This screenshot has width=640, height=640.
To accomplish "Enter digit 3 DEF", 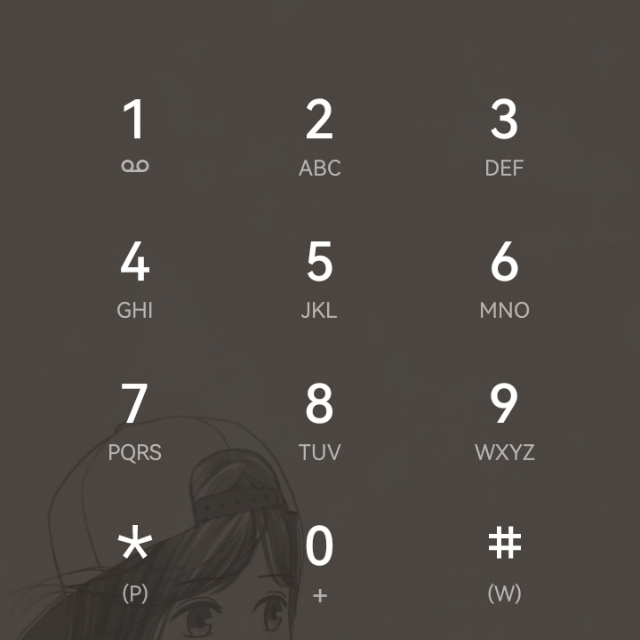I will (504, 135).
